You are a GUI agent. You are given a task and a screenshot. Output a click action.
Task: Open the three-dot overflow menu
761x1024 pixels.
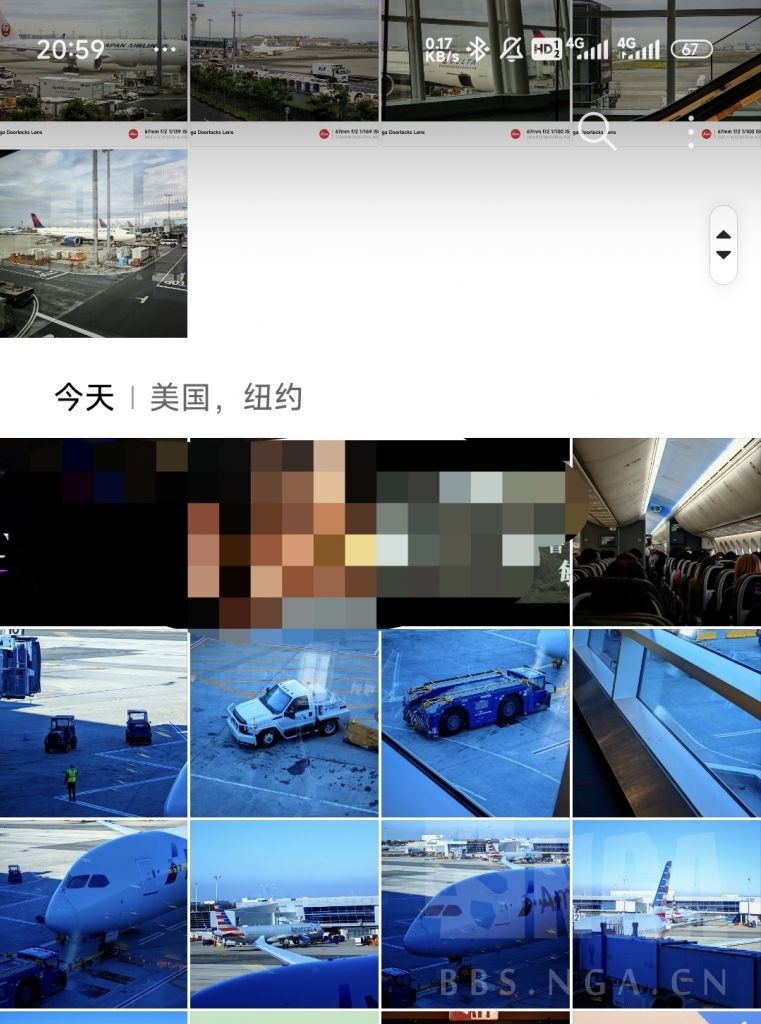[x=691, y=131]
